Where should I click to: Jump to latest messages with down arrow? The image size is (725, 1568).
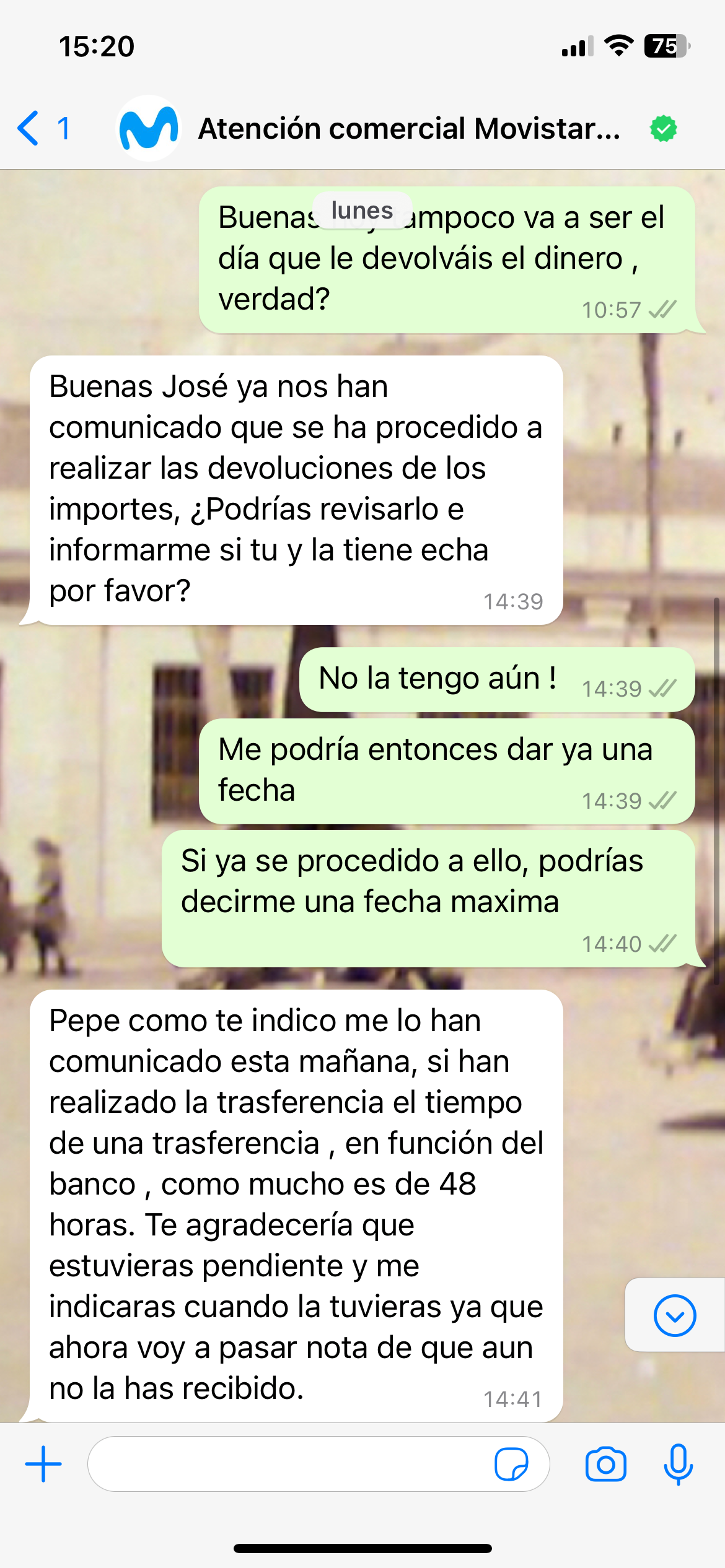point(674,1315)
